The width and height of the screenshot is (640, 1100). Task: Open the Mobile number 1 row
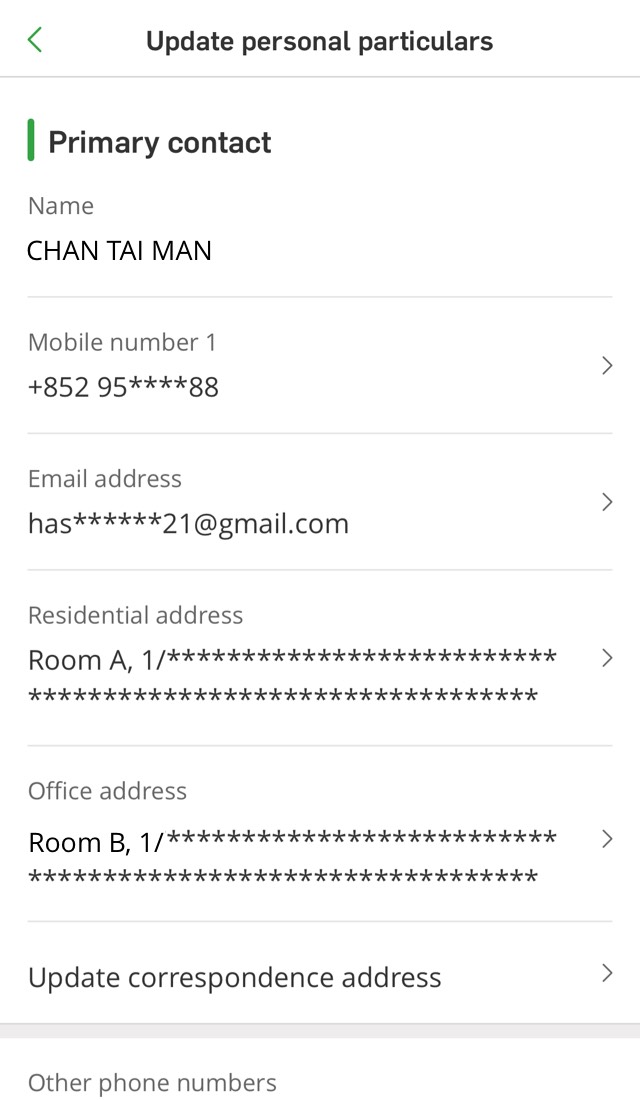320,365
